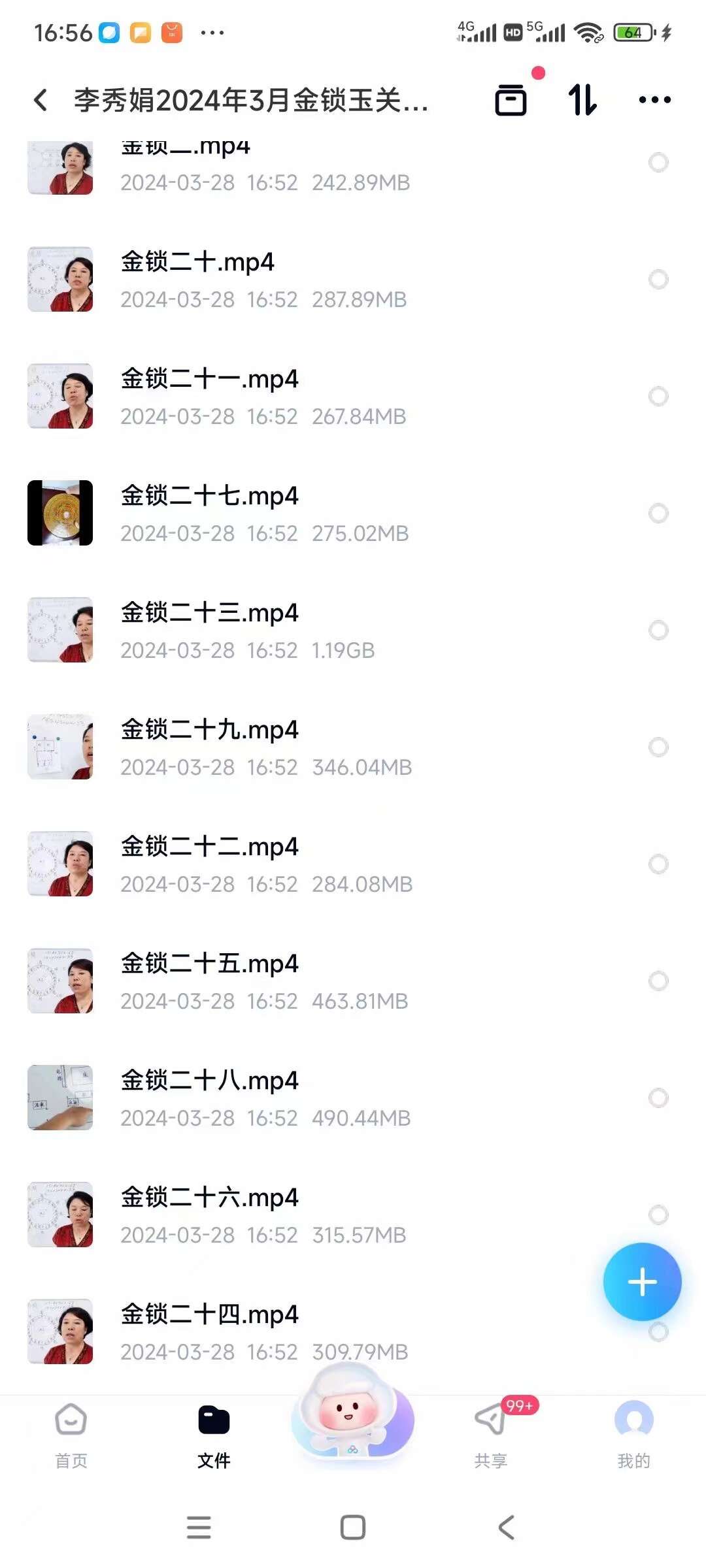706x1568 pixels.
Task: Select the circle next to 金锁二十二.mp4
Action: pyautogui.click(x=658, y=864)
